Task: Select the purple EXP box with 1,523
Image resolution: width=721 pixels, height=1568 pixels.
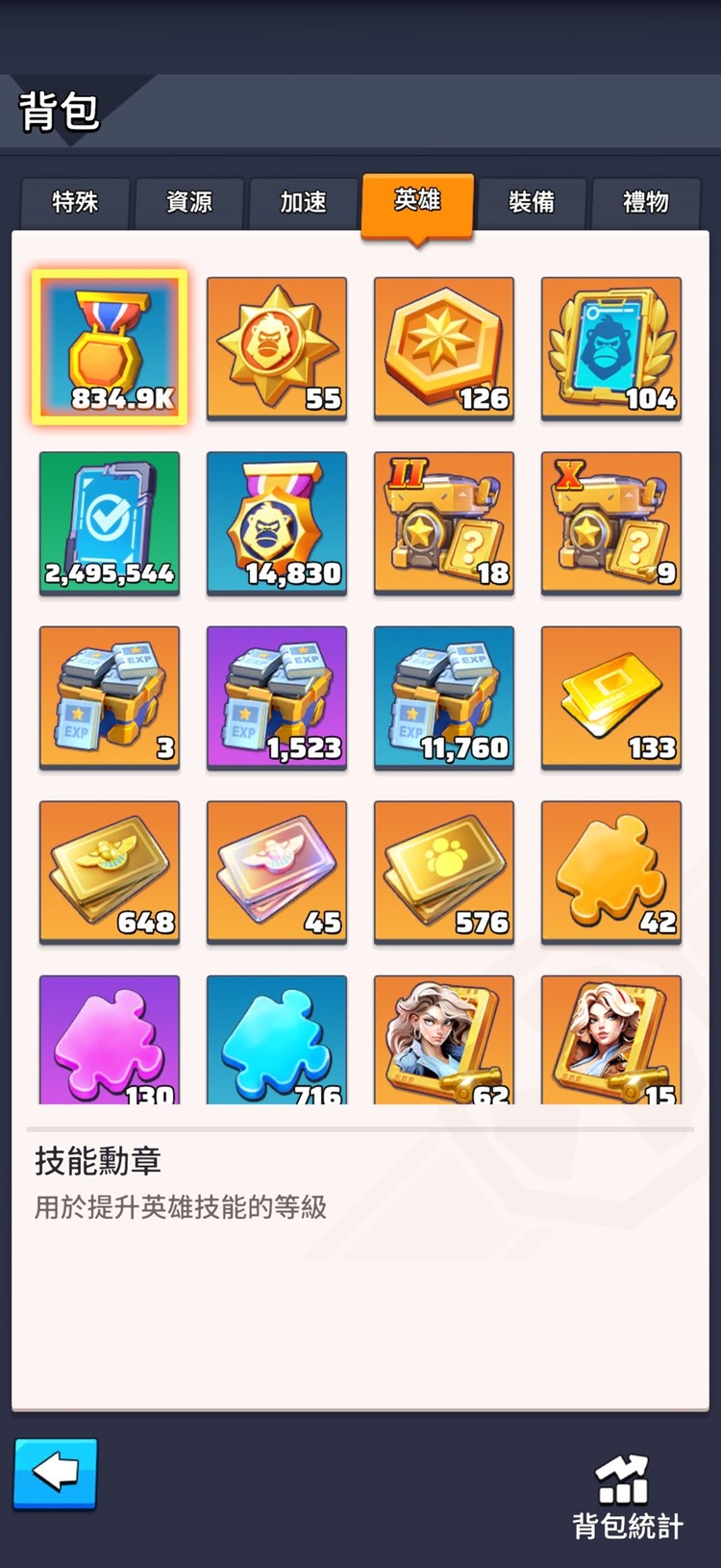Action: [x=277, y=697]
